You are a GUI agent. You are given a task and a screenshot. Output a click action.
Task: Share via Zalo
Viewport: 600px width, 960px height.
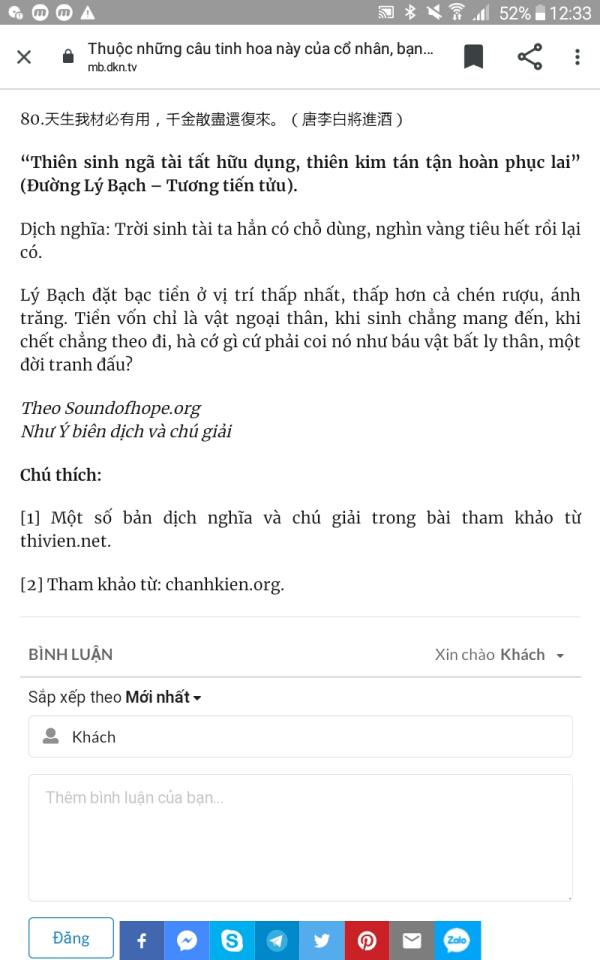457,940
